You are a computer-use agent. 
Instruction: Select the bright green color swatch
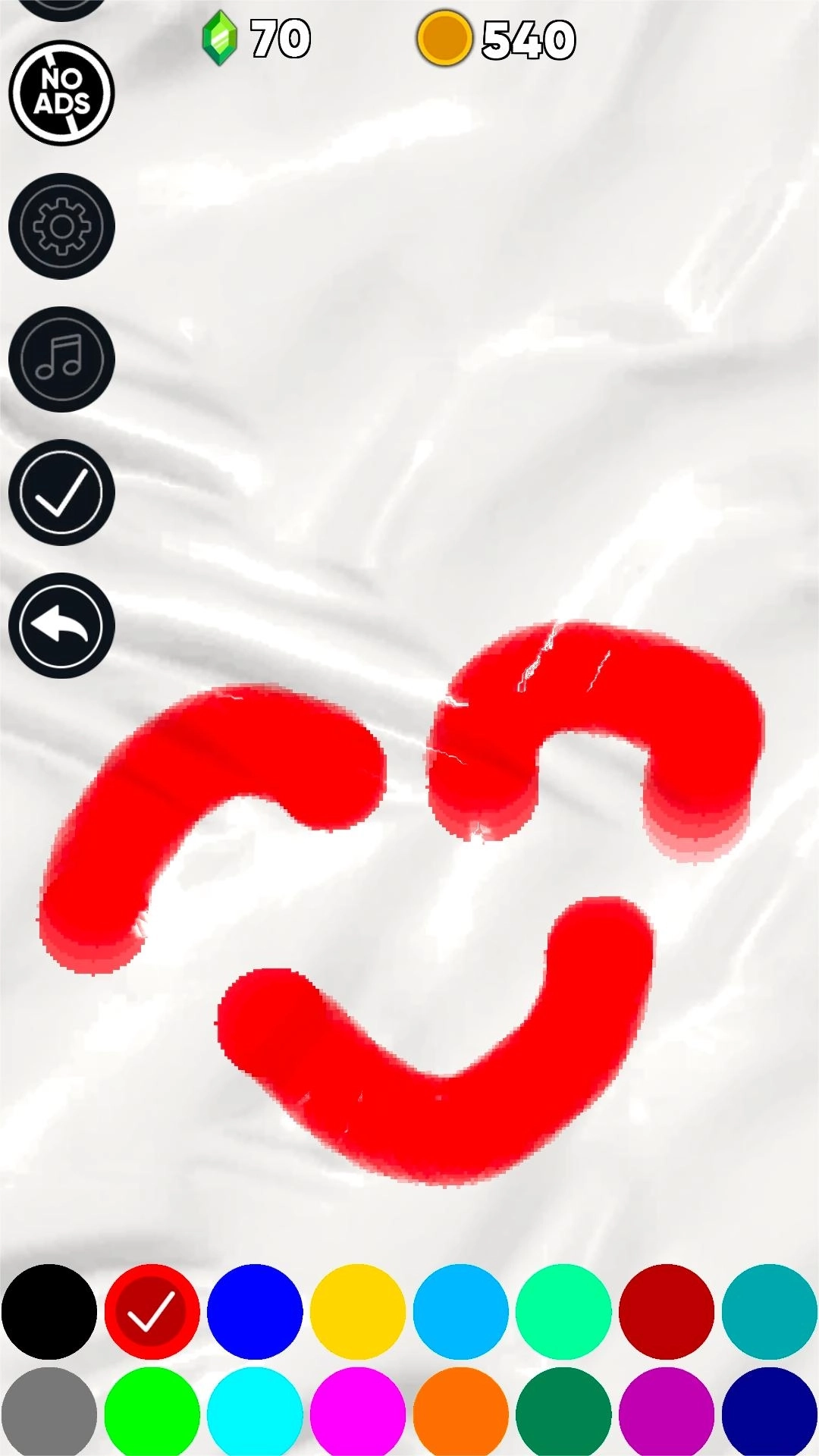tap(152, 1412)
